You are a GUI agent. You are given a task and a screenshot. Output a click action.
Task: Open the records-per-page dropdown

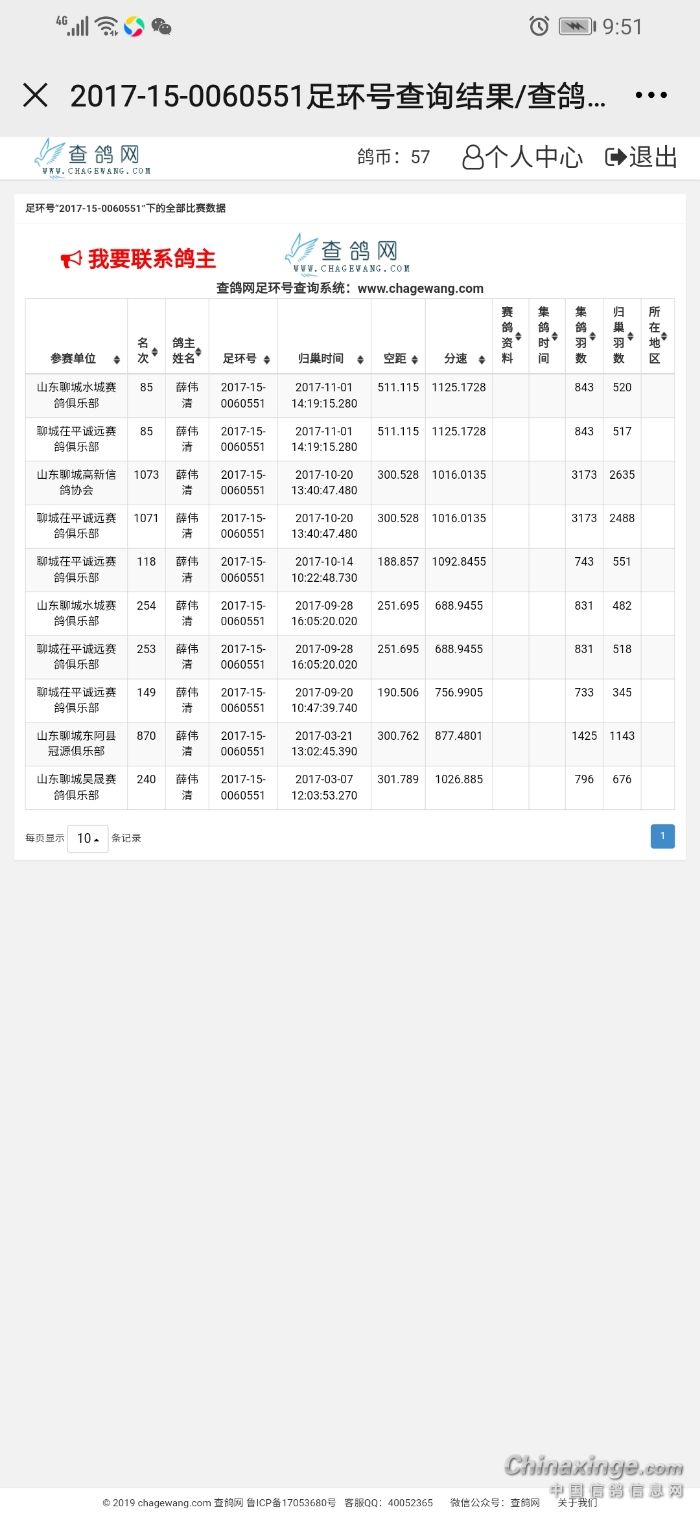tap(88, 839)
